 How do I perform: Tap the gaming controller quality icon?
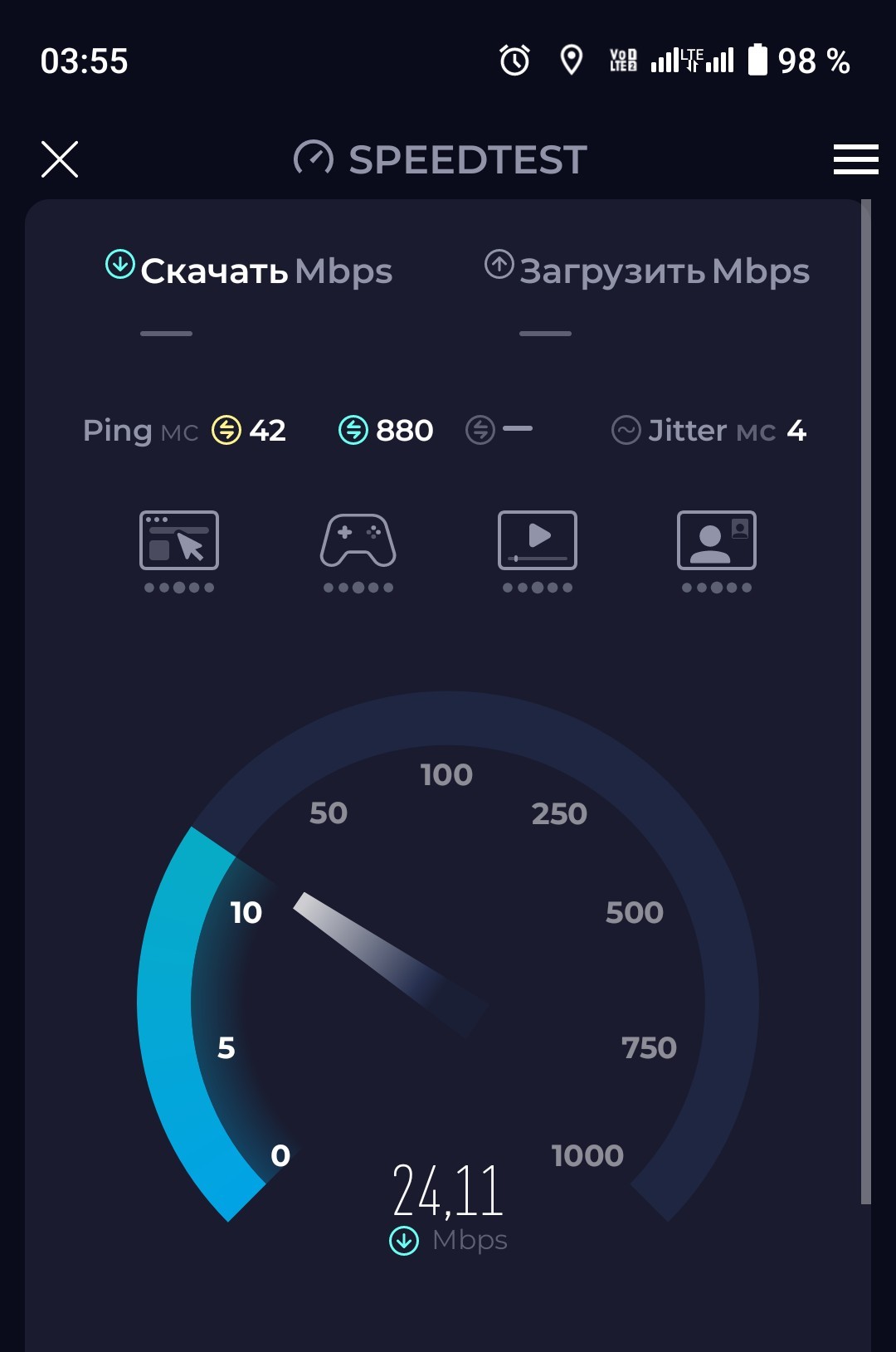pos(358,540)
